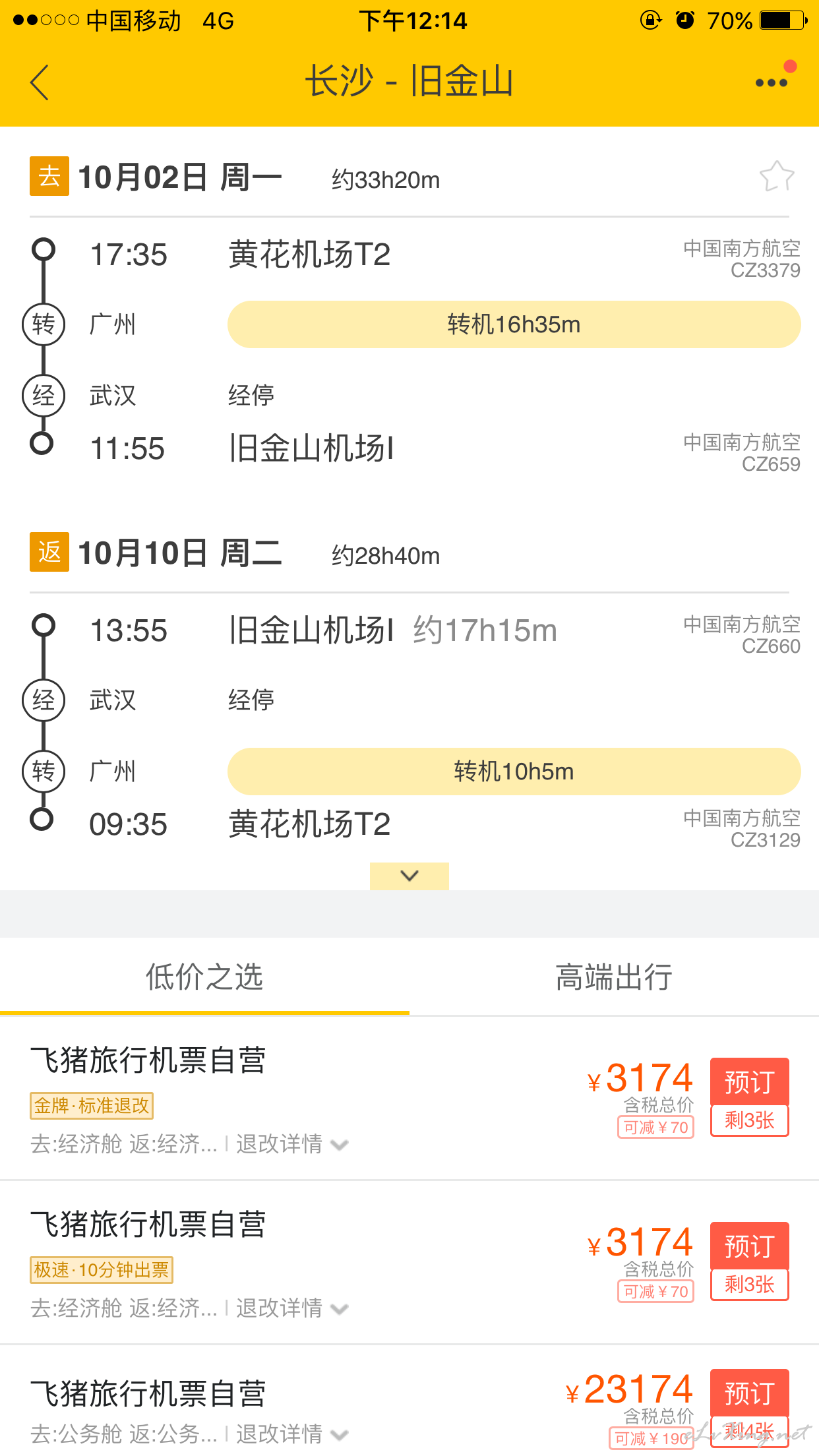Expand 退改详情 for the 金牌·标准退改 offer

pyautogui.click(x=291, y=1144)
